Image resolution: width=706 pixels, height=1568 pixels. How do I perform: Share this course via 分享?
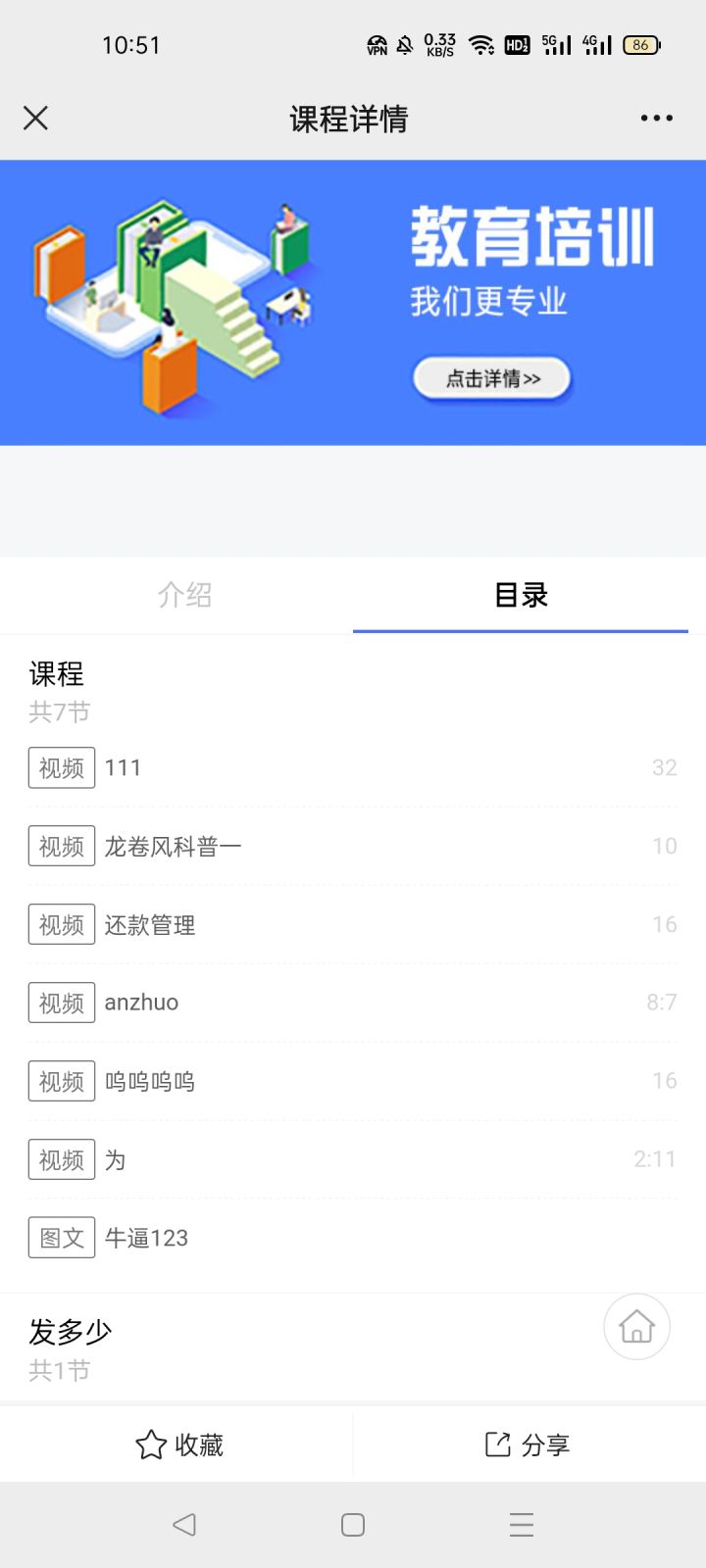tap(528, 1445)
